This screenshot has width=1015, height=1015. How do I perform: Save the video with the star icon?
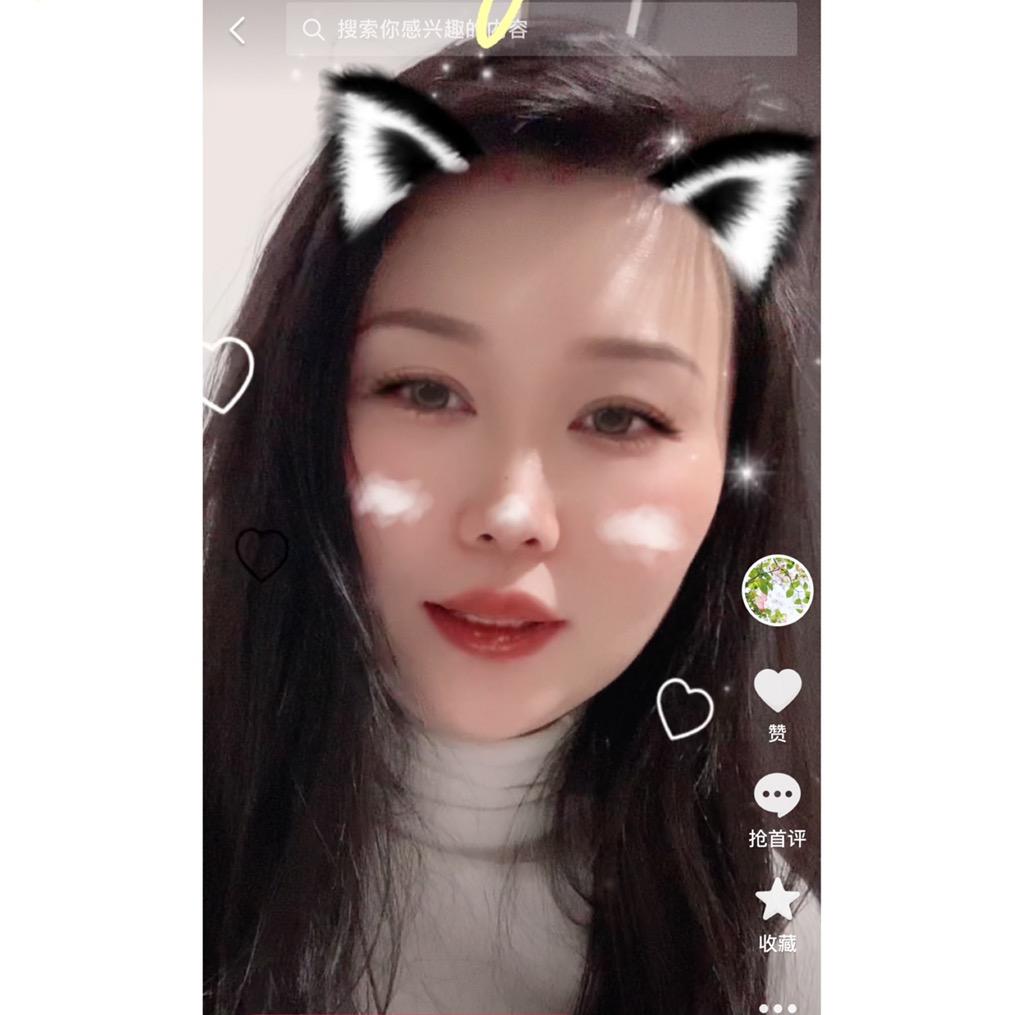(777, 899)
